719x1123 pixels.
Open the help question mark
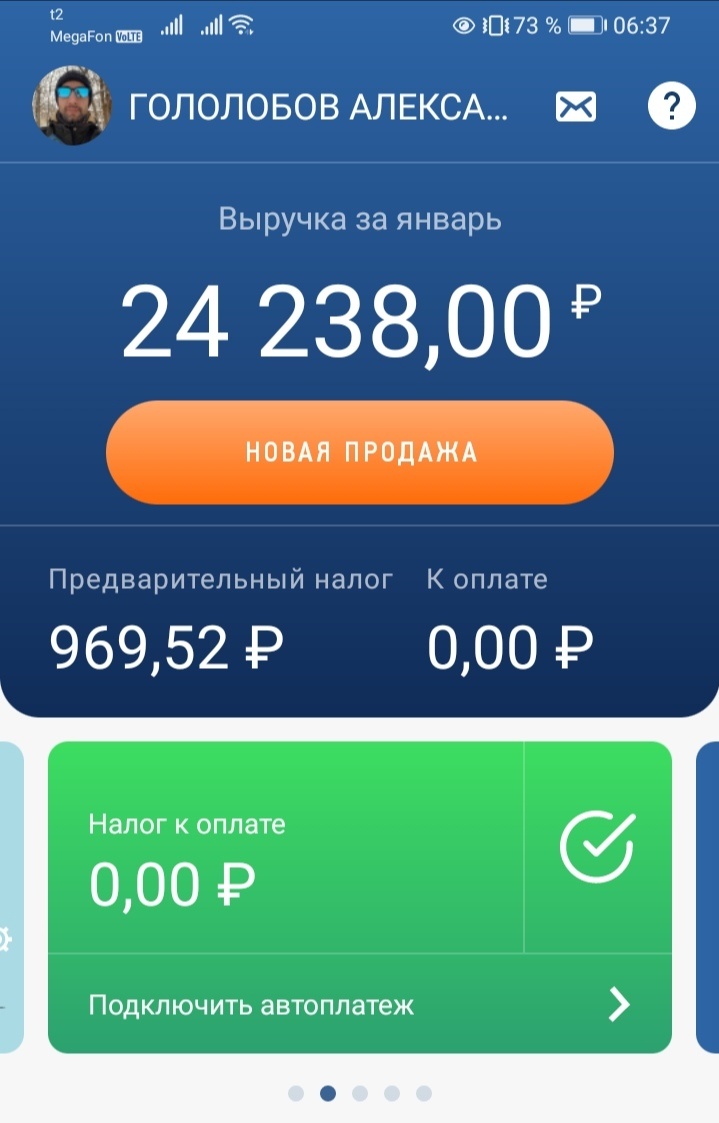(671, 105)
